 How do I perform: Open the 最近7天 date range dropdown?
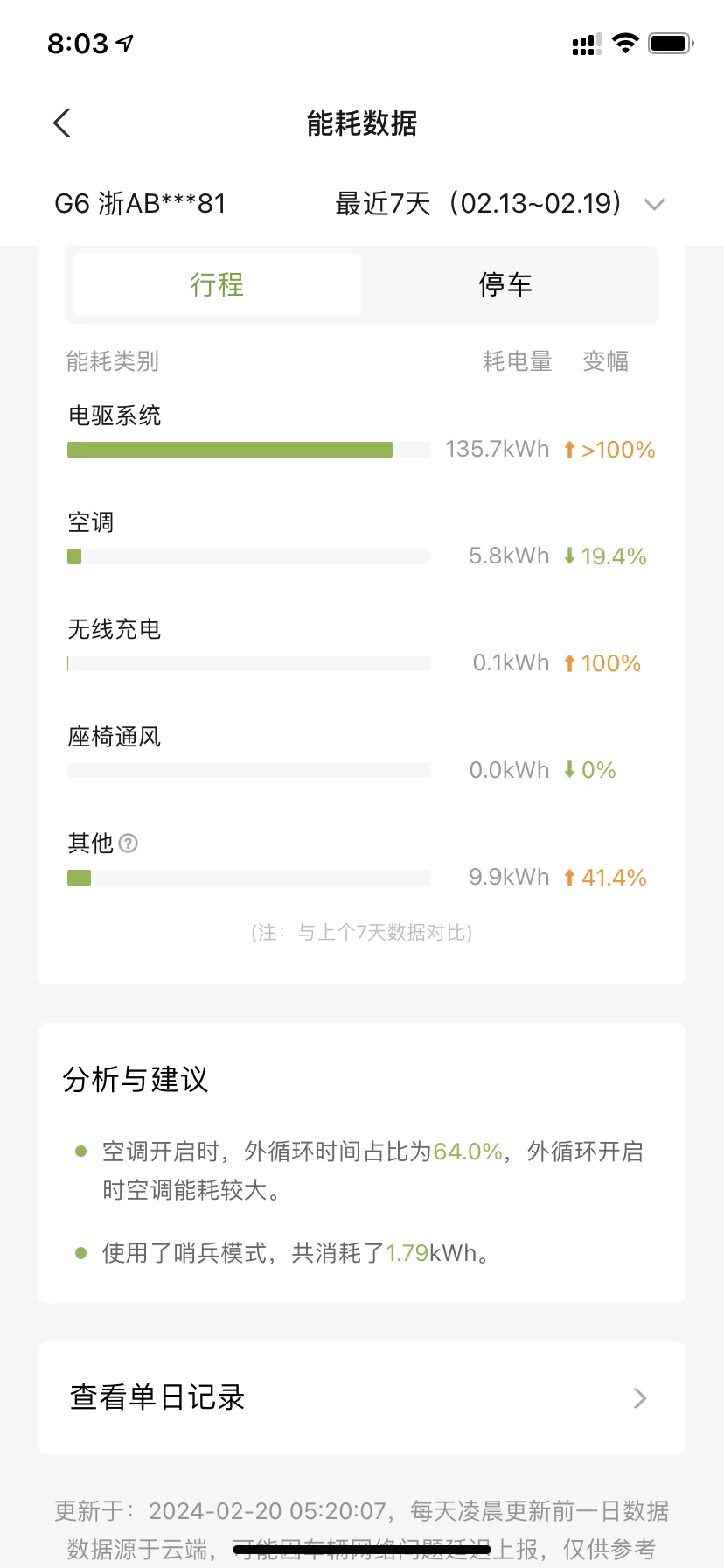click(x=499, y=204)
